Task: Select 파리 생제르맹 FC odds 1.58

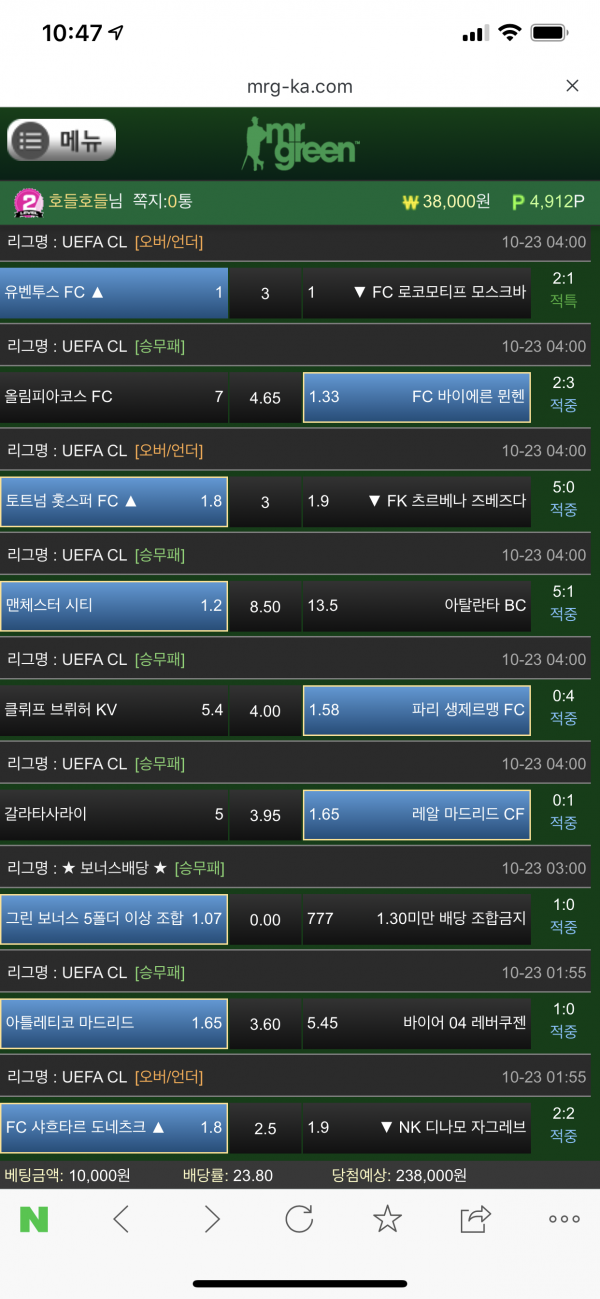Action: pyautogui.click(x=416, y=710)
